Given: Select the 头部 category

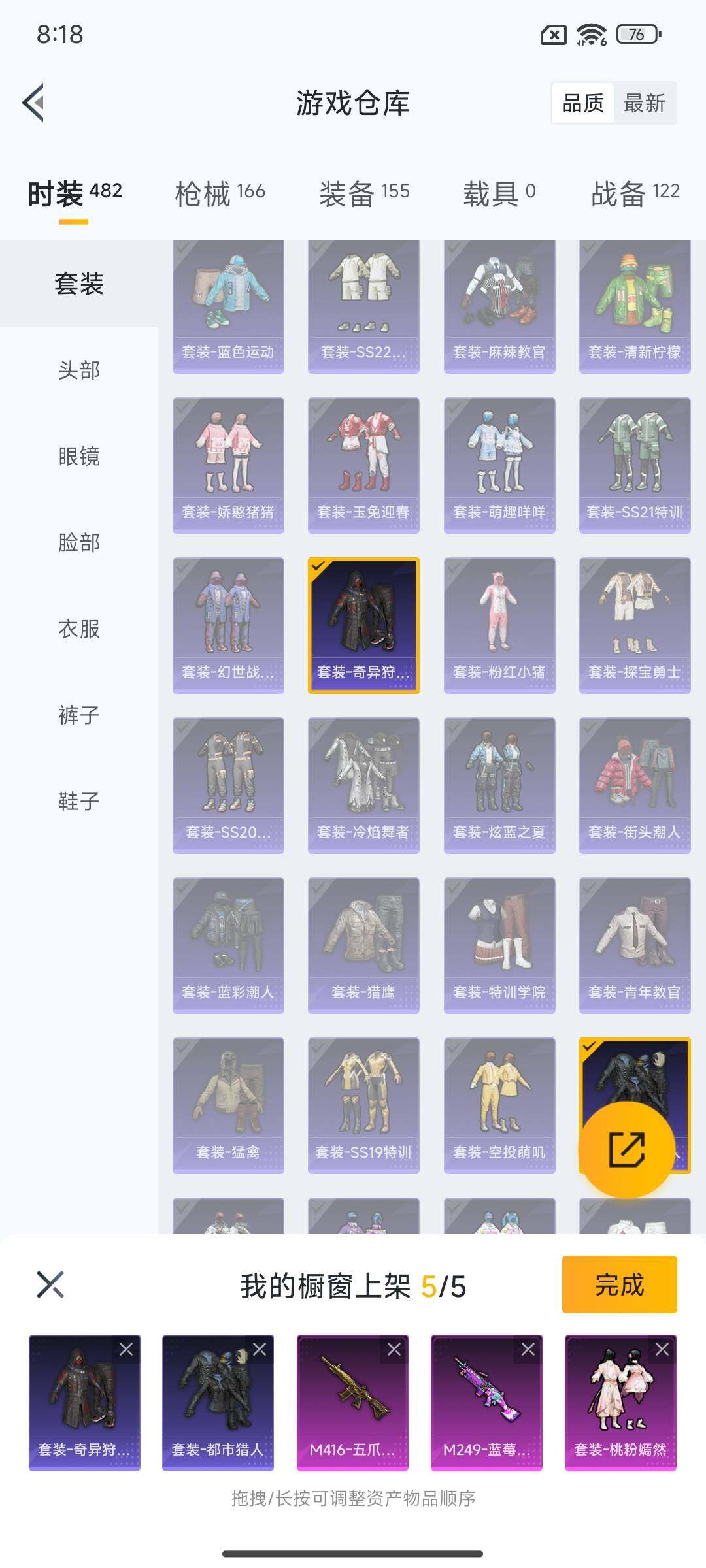Looking at the screenshot, I should click(79, 370).
